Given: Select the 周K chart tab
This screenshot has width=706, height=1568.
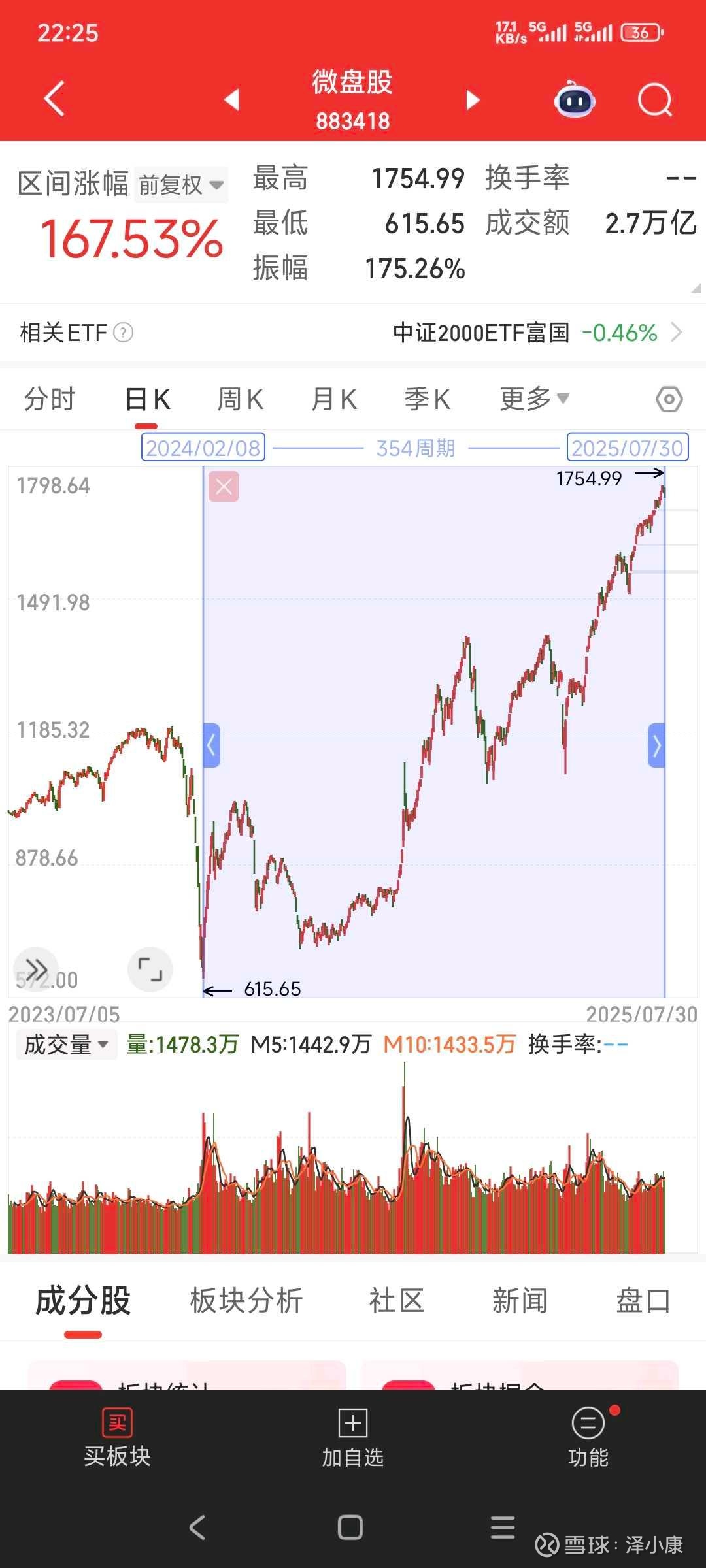Looking at the screenshot, I should pos(240,399).
